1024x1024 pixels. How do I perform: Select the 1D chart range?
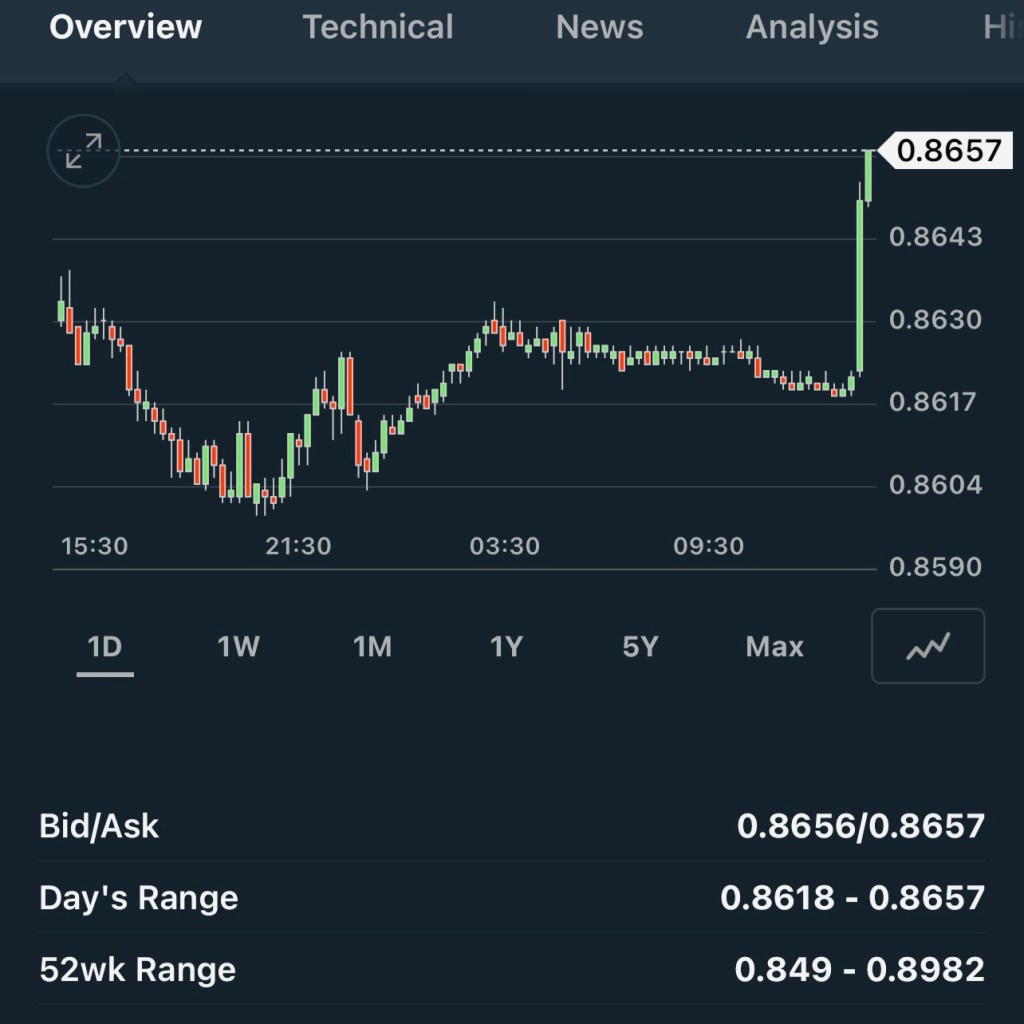[105, 647]
